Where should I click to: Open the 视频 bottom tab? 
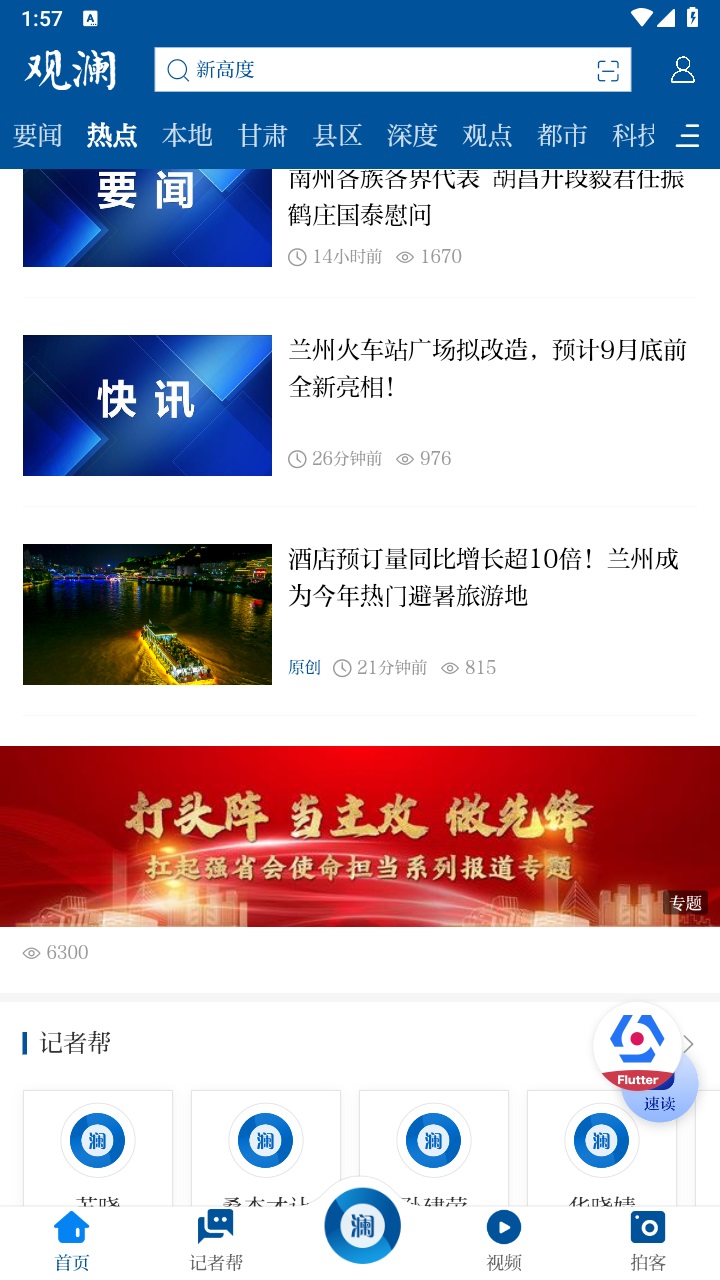504,1240
